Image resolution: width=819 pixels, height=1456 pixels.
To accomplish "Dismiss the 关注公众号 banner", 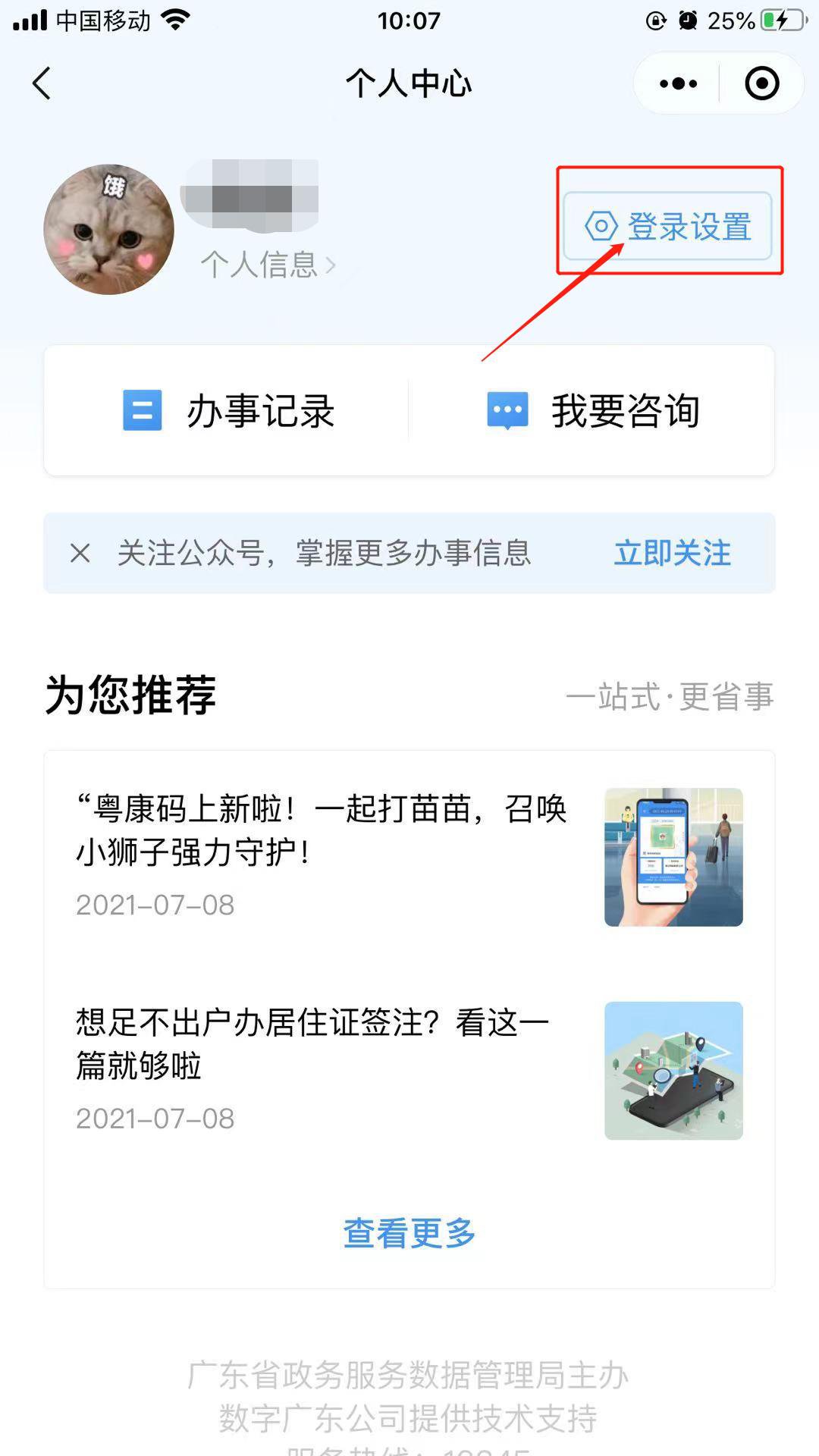I will 80,553.
